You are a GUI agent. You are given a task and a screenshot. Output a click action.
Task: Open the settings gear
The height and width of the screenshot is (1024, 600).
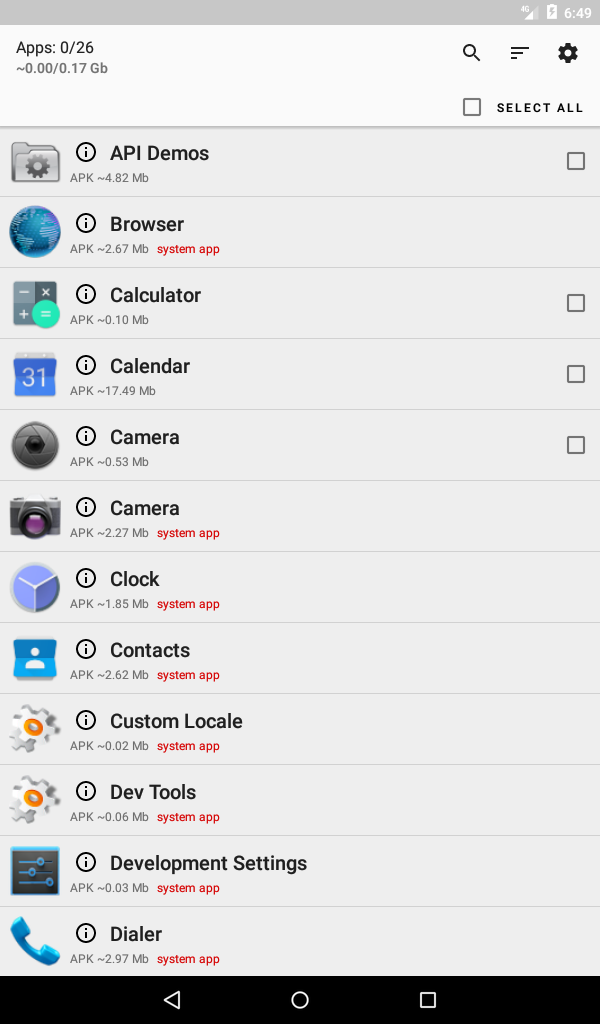pos(568,53)
